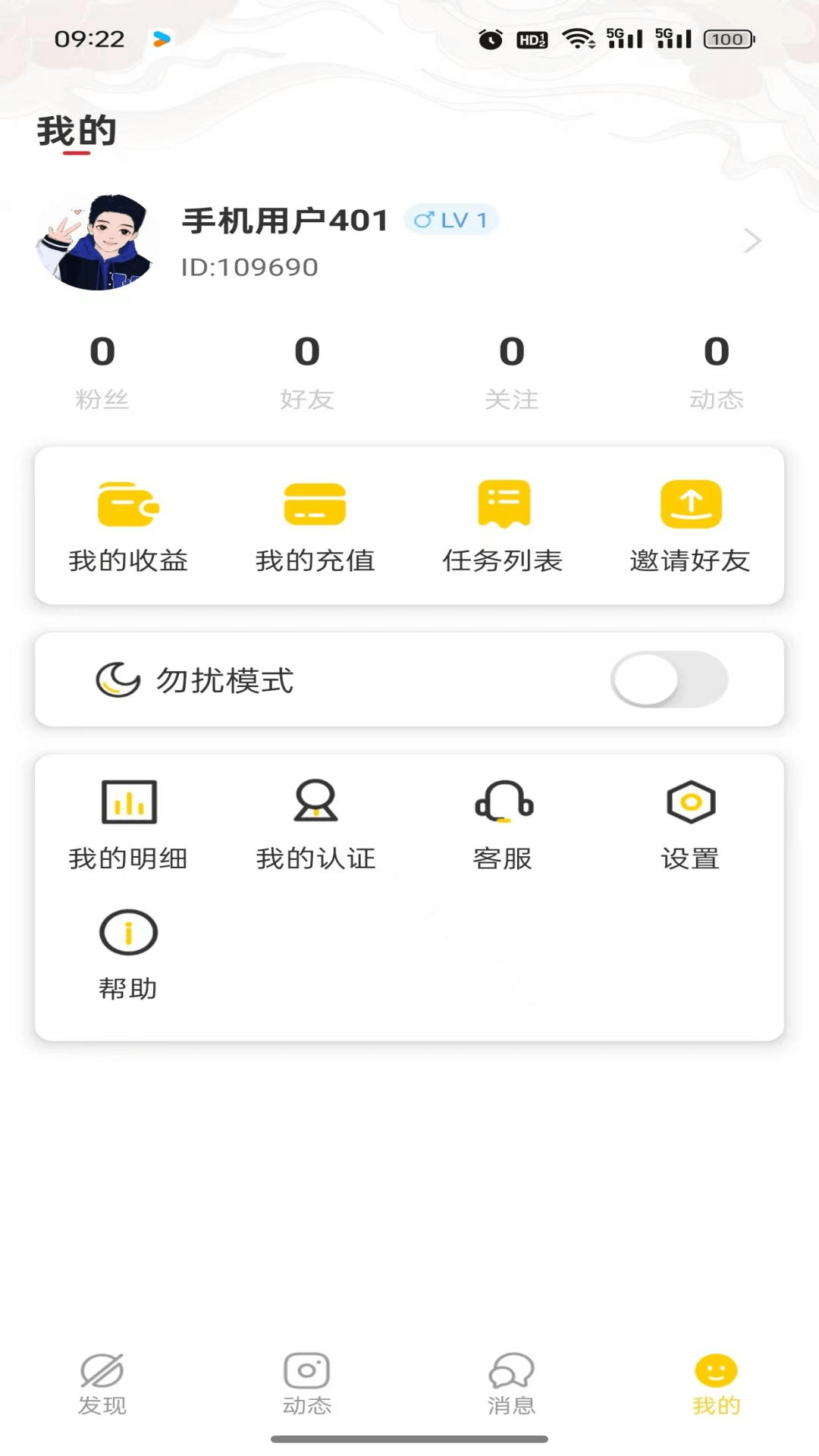The height and width of the screenshot is (1456, 819).
Task: Open 我的收益 earnings page
Action: click(x=128, y=525)
